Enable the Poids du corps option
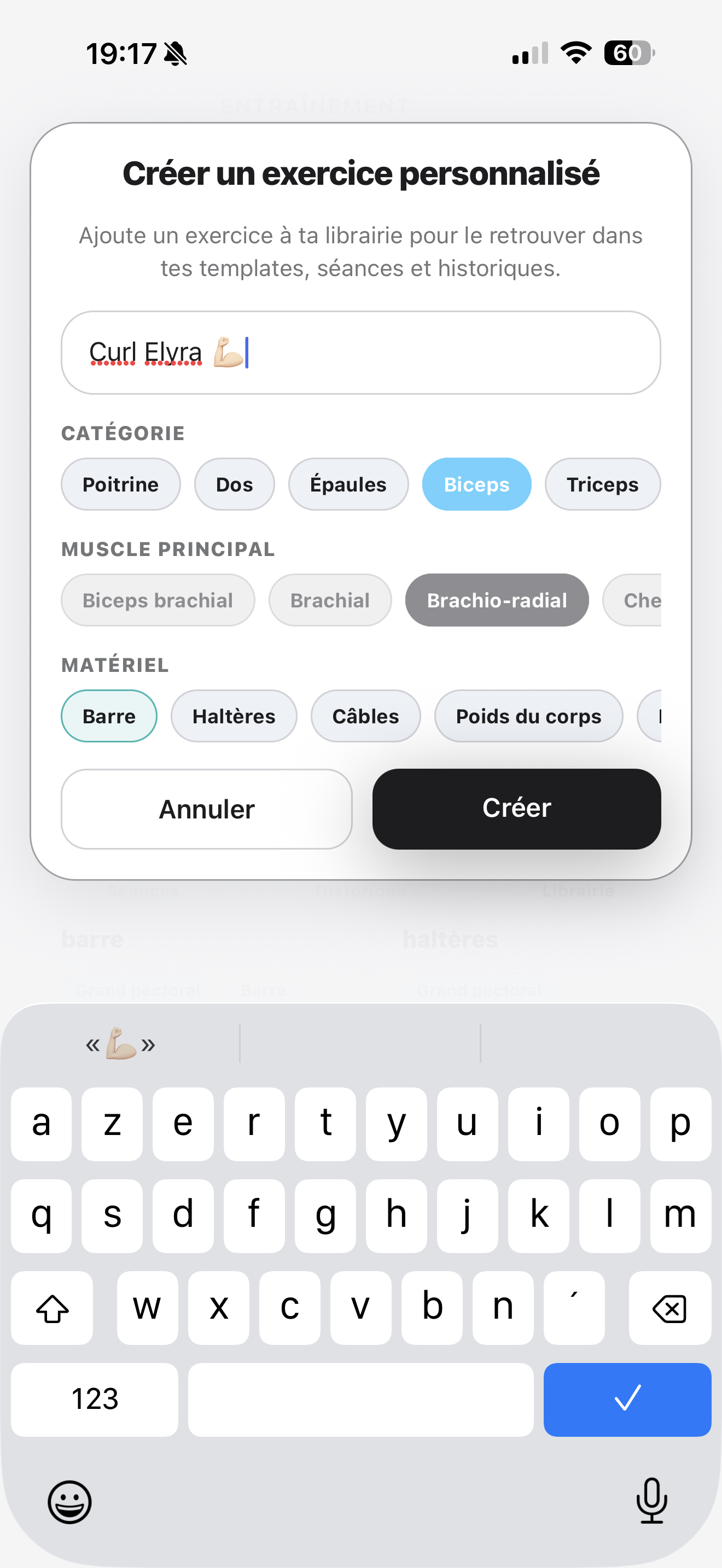Screen dimensions: 722x1568 coord(527,716)
